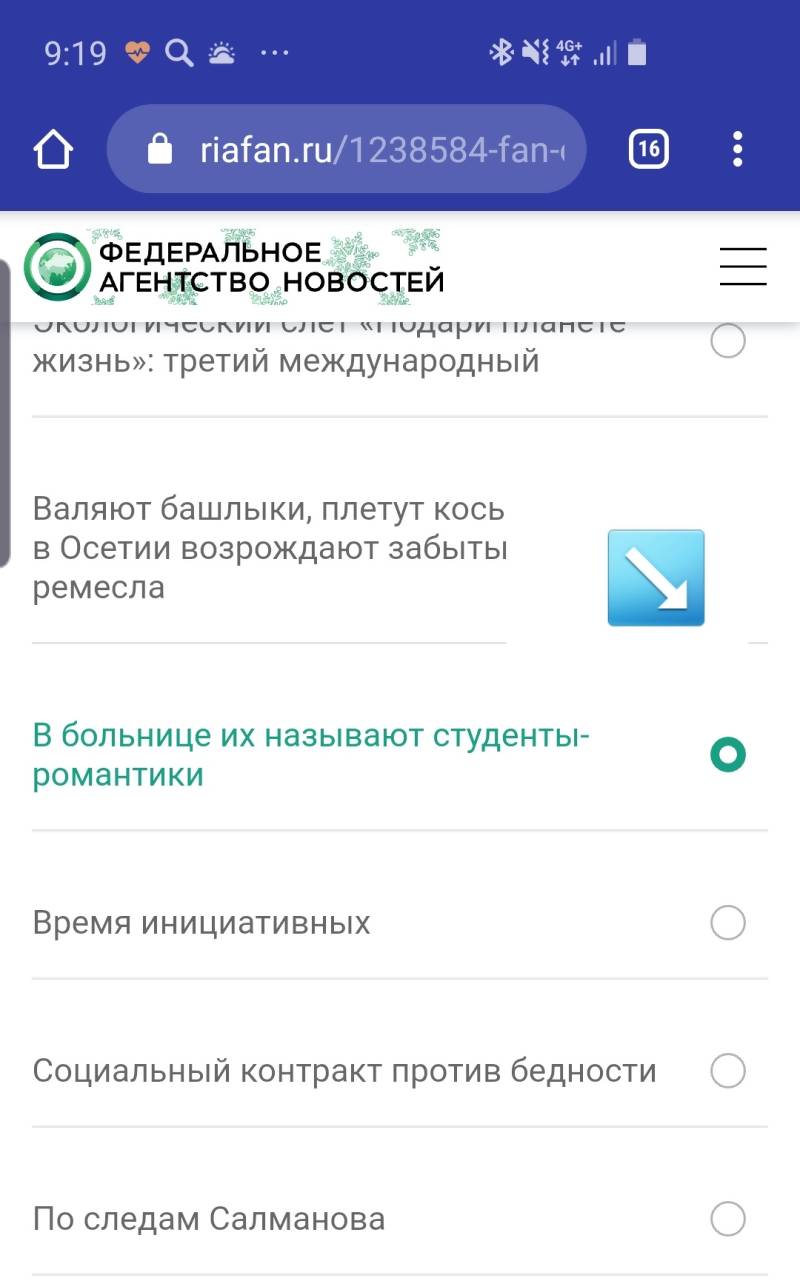Open the tab switcher showing 16 tabs

point(648,150)
